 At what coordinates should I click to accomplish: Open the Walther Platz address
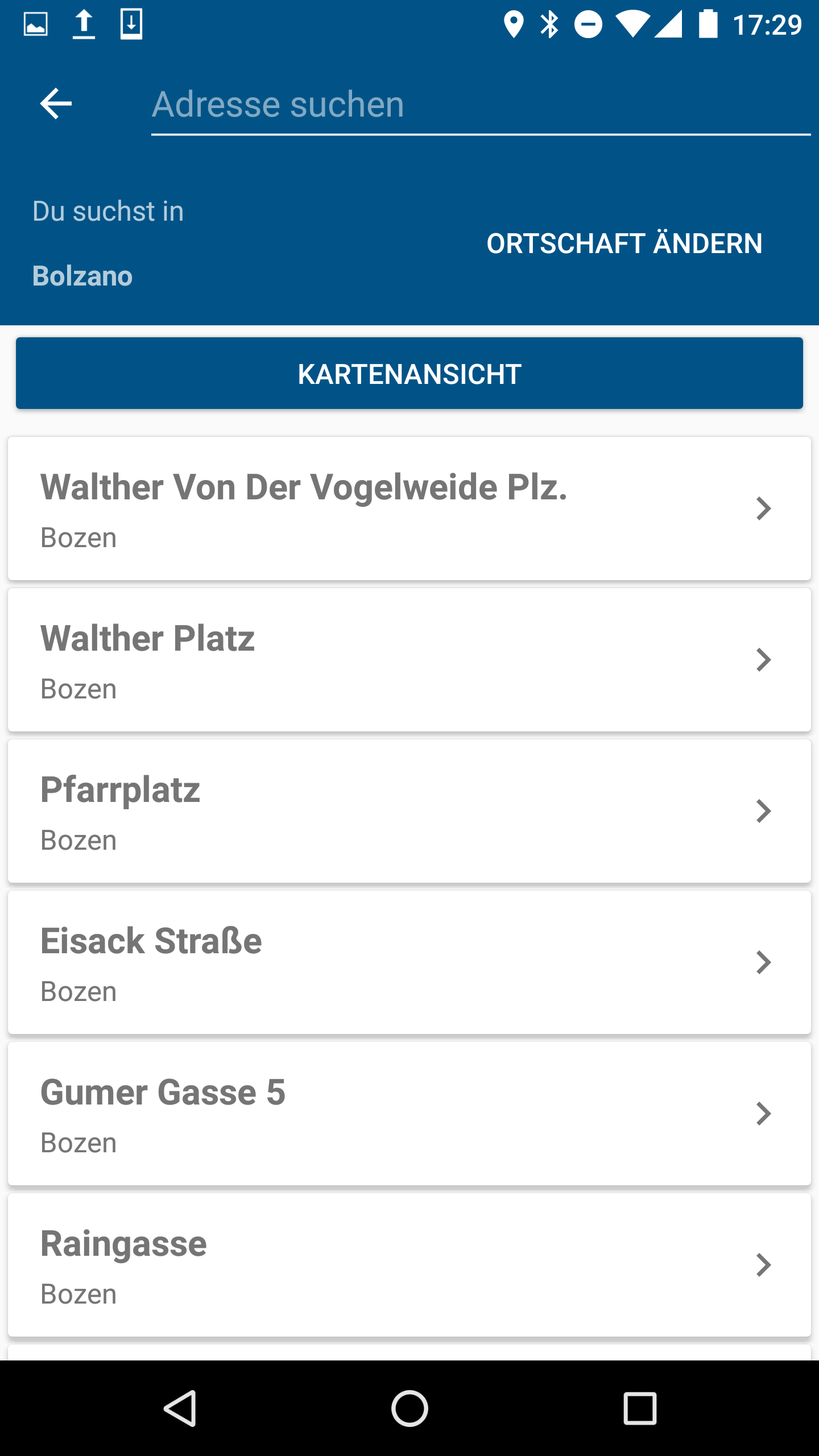409,660
